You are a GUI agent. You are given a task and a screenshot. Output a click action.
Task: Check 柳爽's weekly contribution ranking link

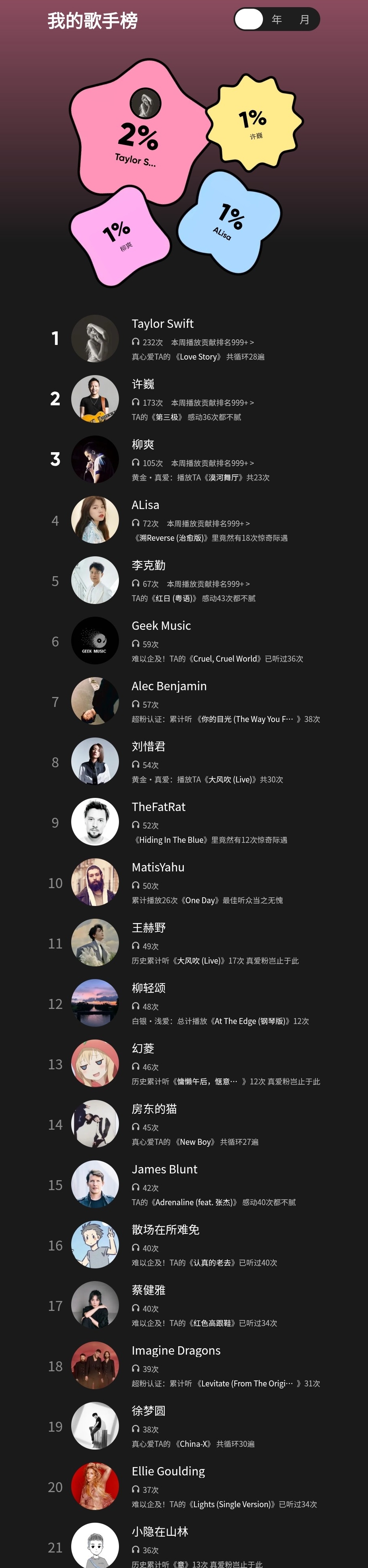(x=212, y=463)
